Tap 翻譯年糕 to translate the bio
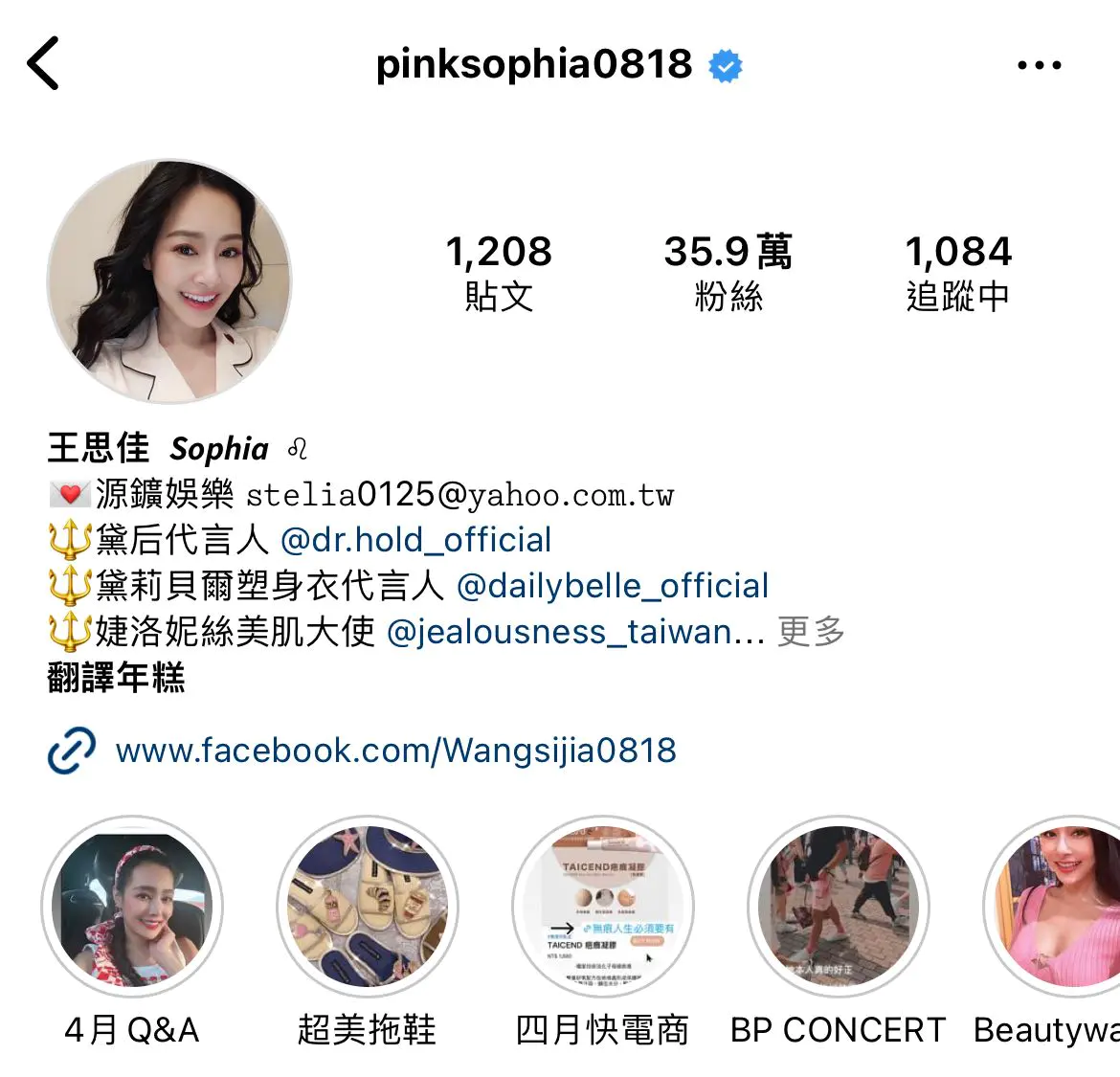 pyautogui.click(x=116, y=678)
